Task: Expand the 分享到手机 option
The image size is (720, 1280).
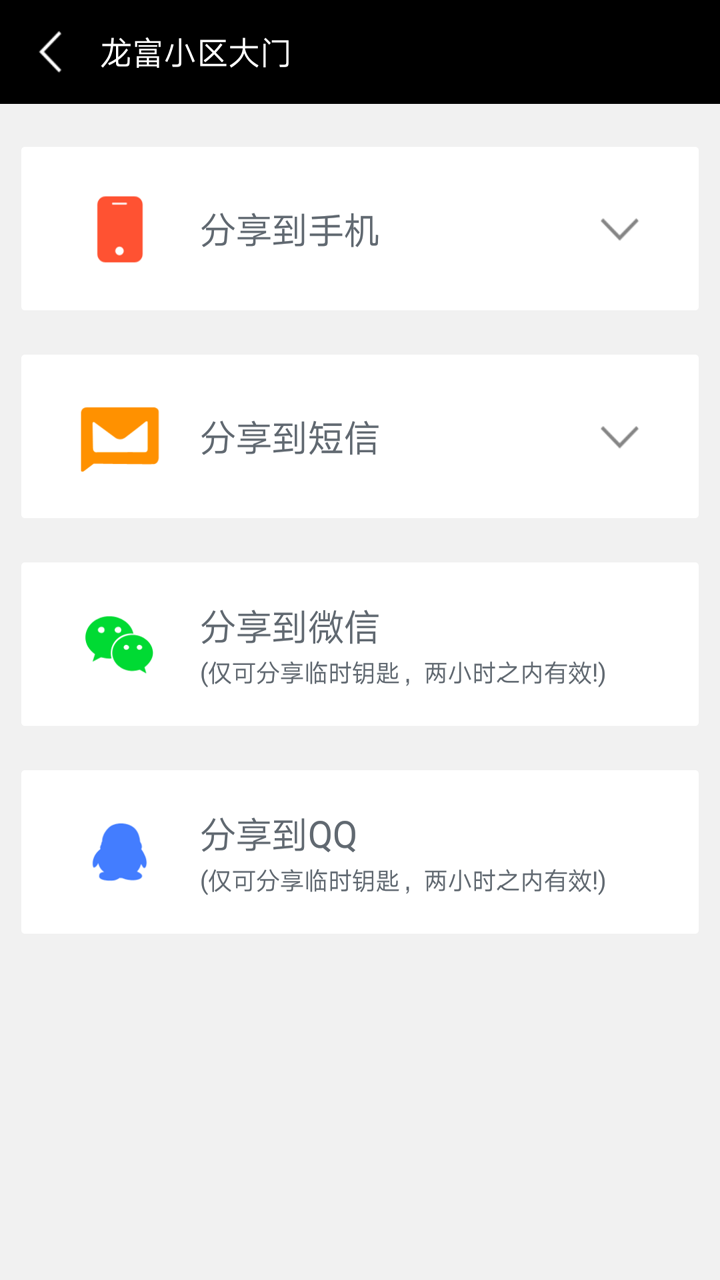Action: pyautogui.click(x=619, y=230)
